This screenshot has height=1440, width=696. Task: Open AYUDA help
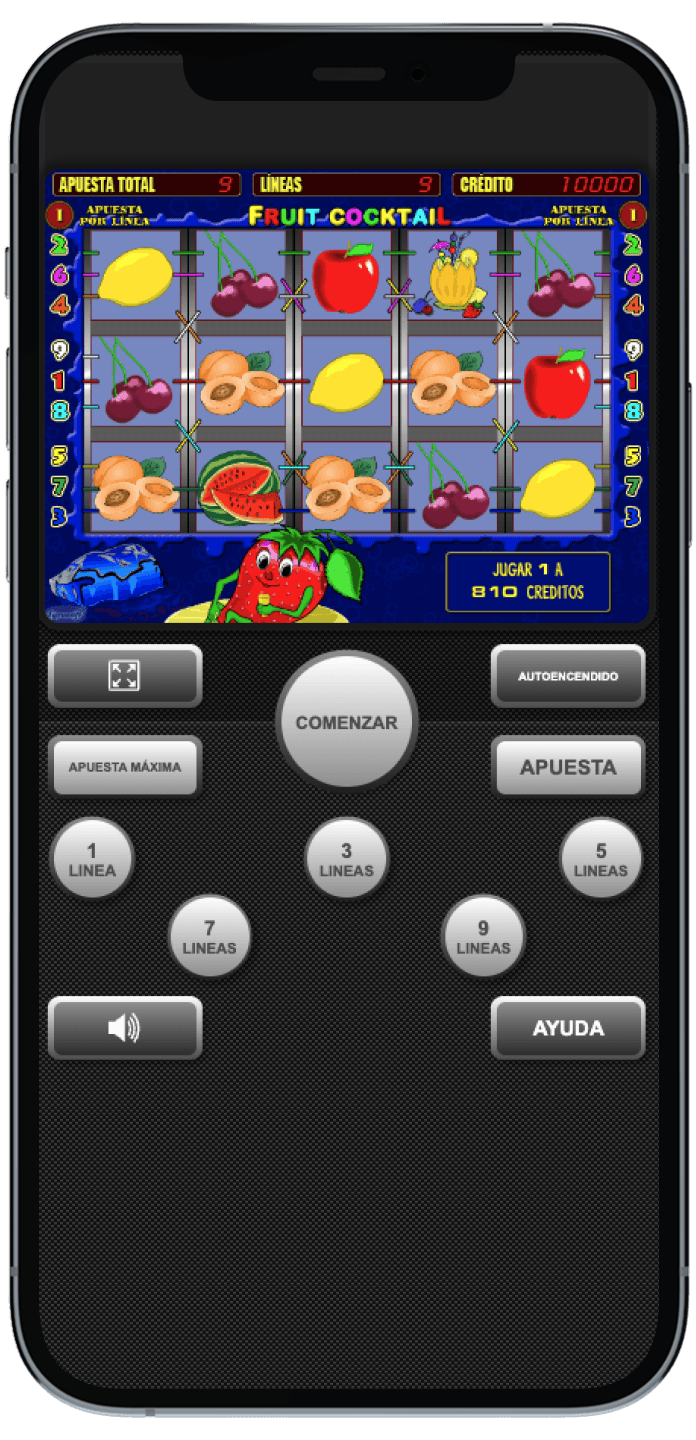(x=567, y=1028)
